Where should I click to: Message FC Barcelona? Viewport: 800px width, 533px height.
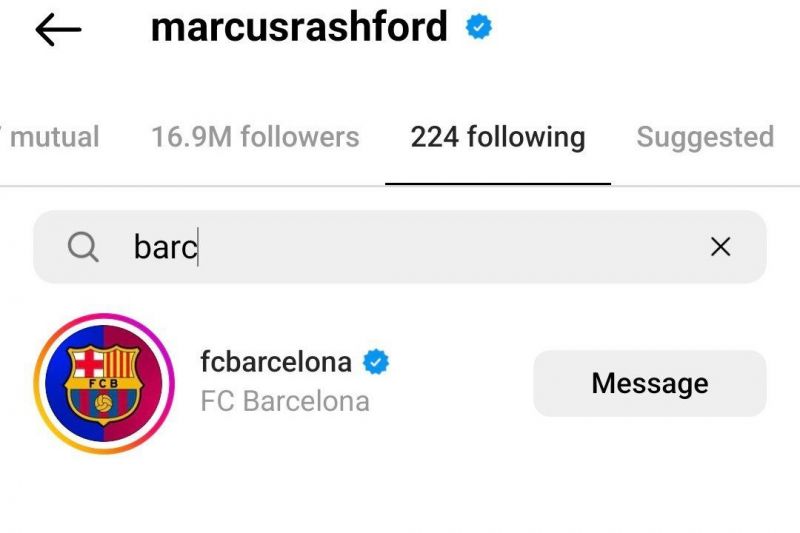pyautogui.click(x=649, y=383)
